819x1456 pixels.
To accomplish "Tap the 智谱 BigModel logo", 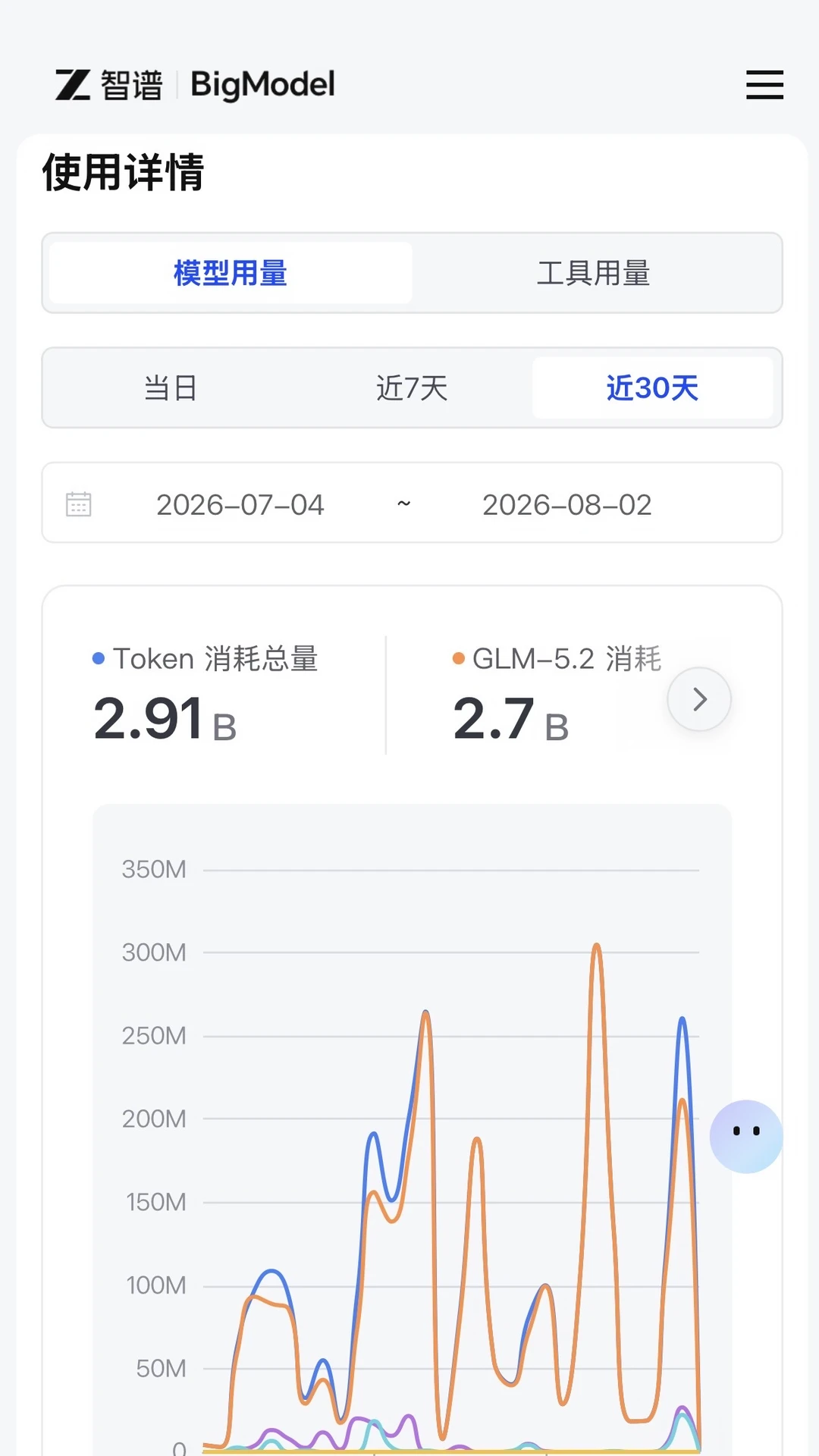I will pos(195,84).
